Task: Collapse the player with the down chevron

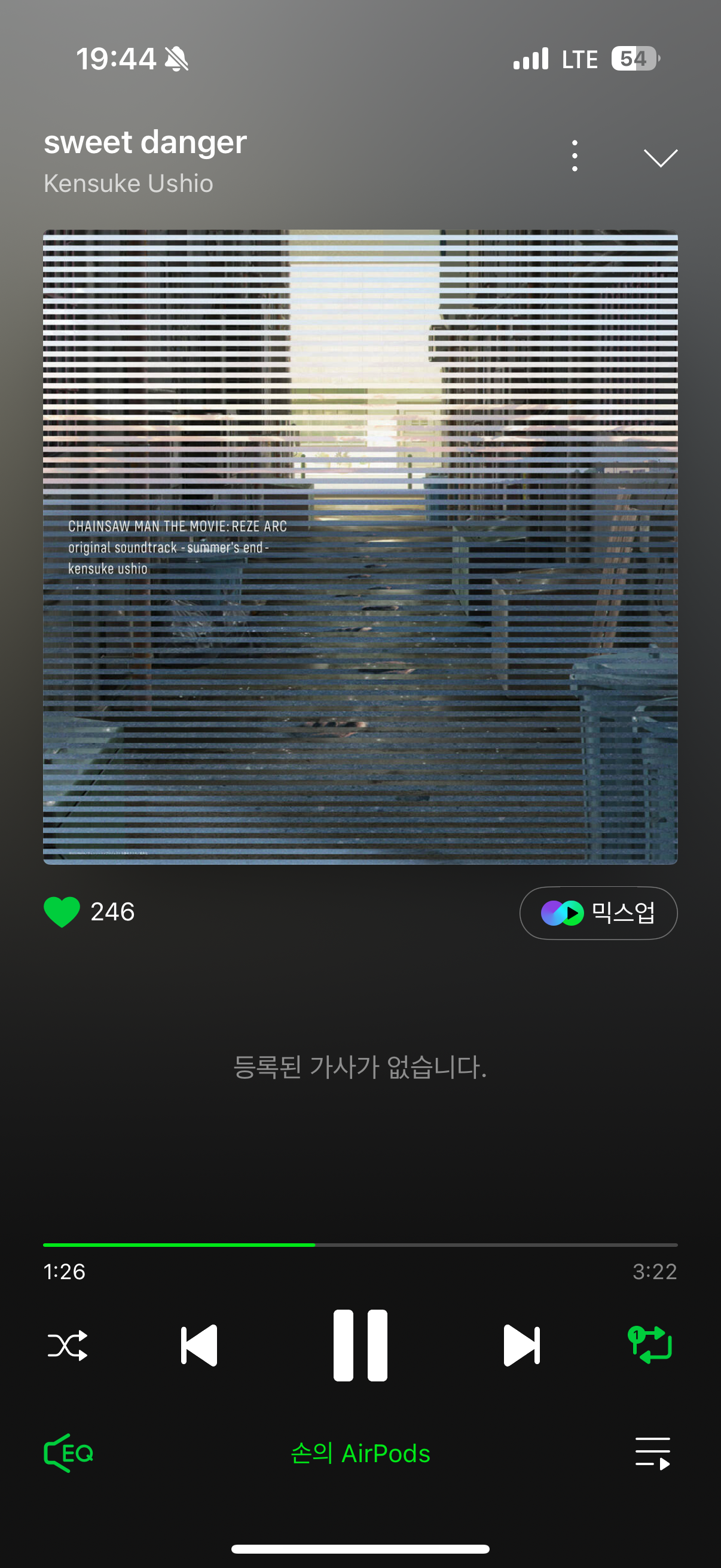Action: pos(659,158)
